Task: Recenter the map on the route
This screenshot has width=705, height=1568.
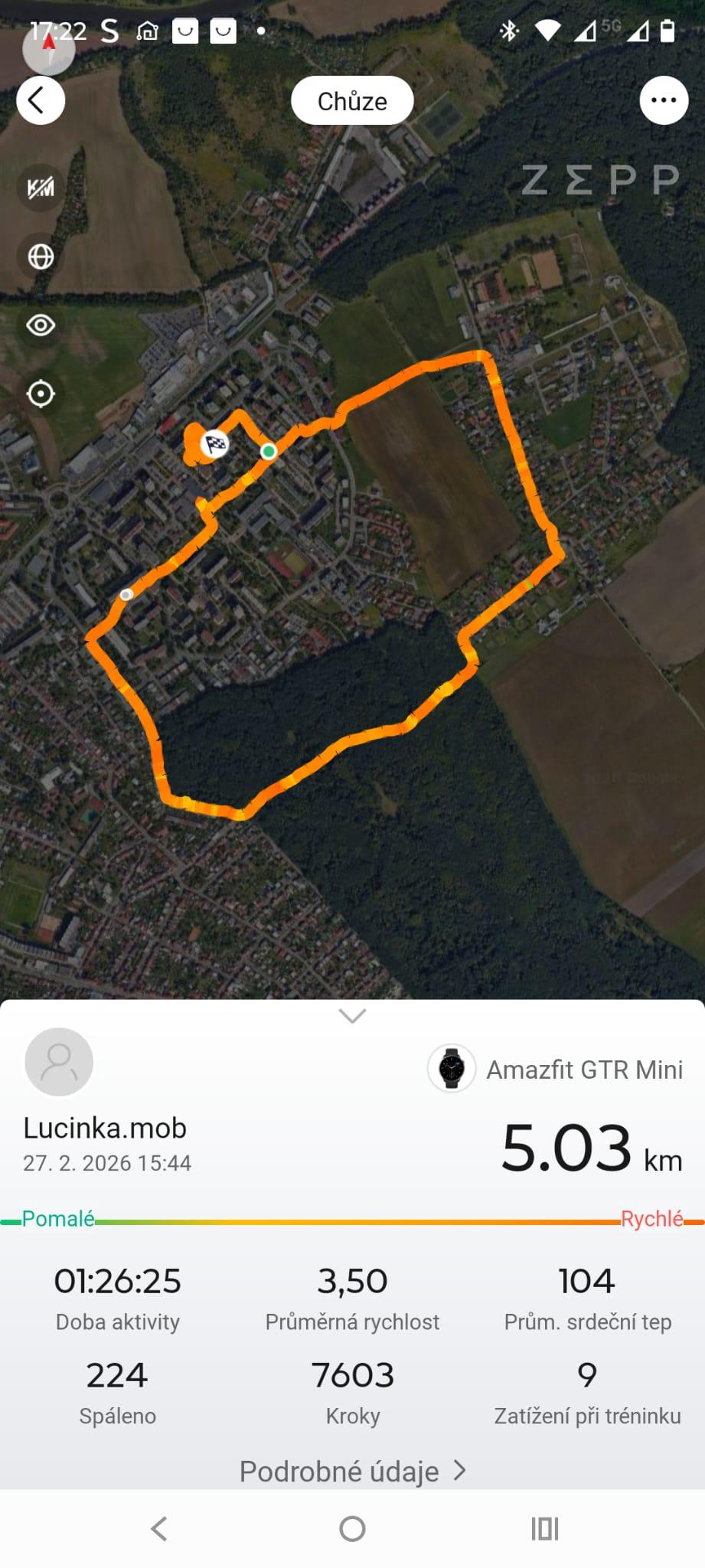Action: [41, 394]
